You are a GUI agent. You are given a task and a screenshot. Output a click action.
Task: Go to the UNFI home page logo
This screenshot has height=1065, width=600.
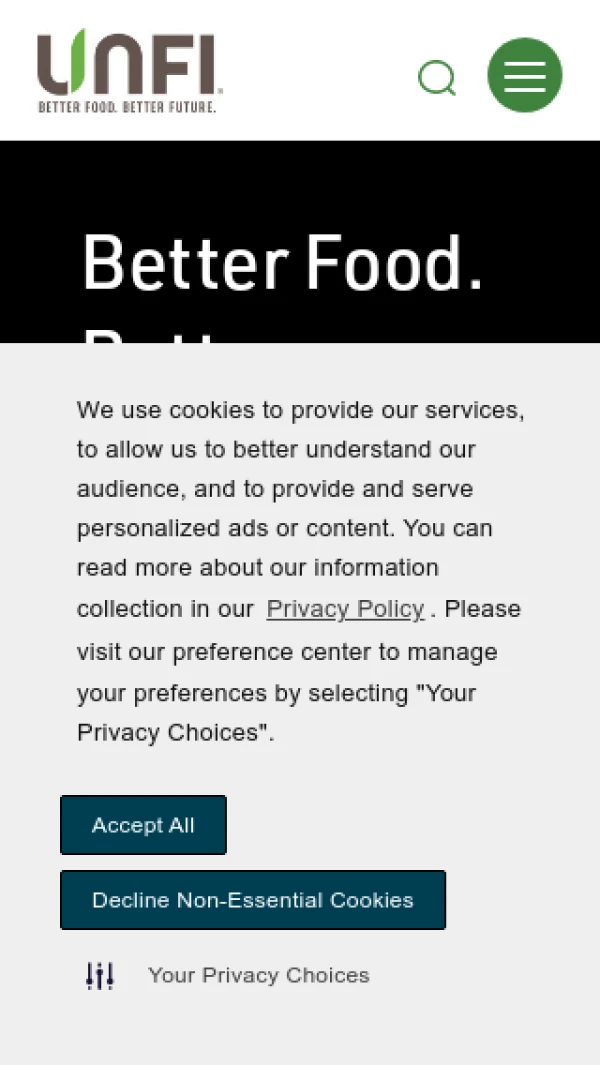click(129, 71)
